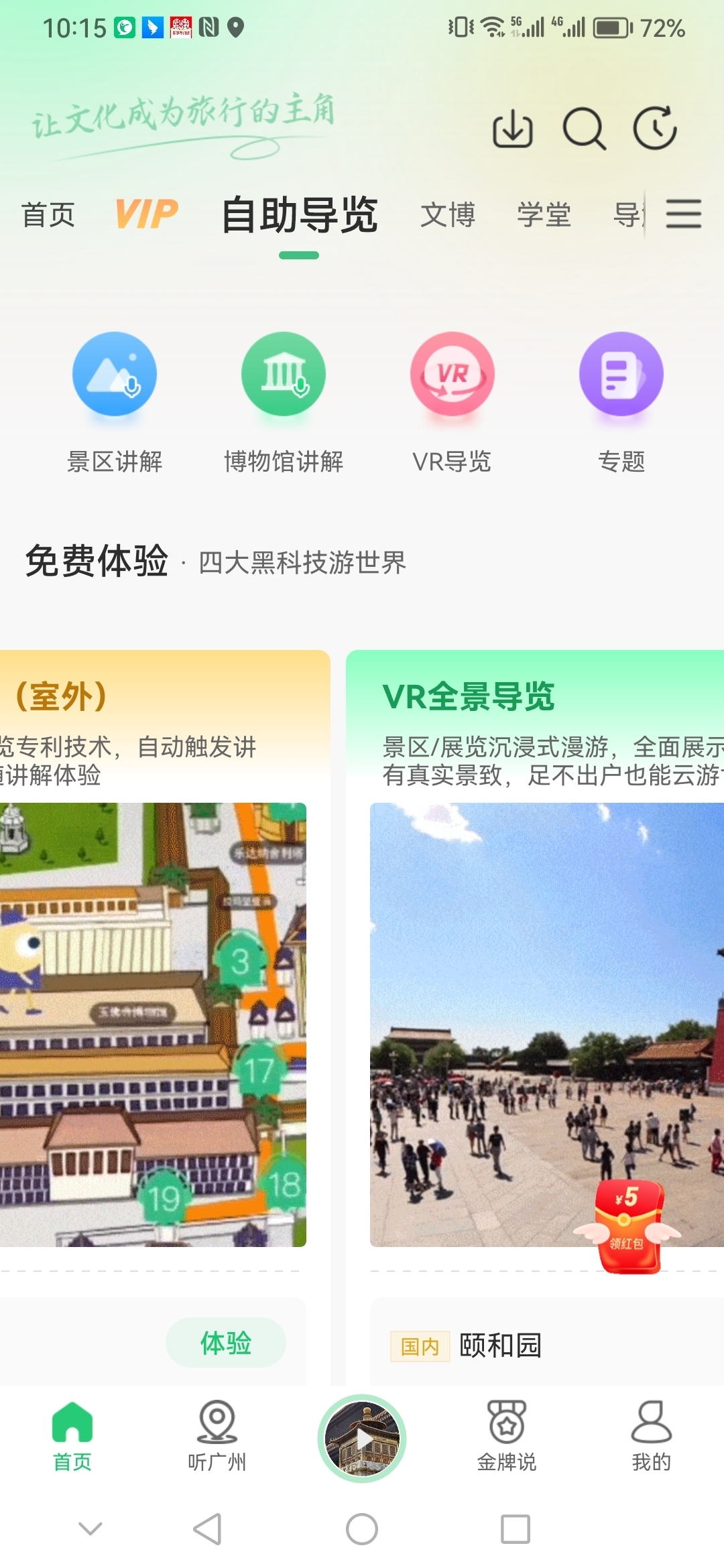Switch to 听广州 bottom tab

[x=217, y=1435]
